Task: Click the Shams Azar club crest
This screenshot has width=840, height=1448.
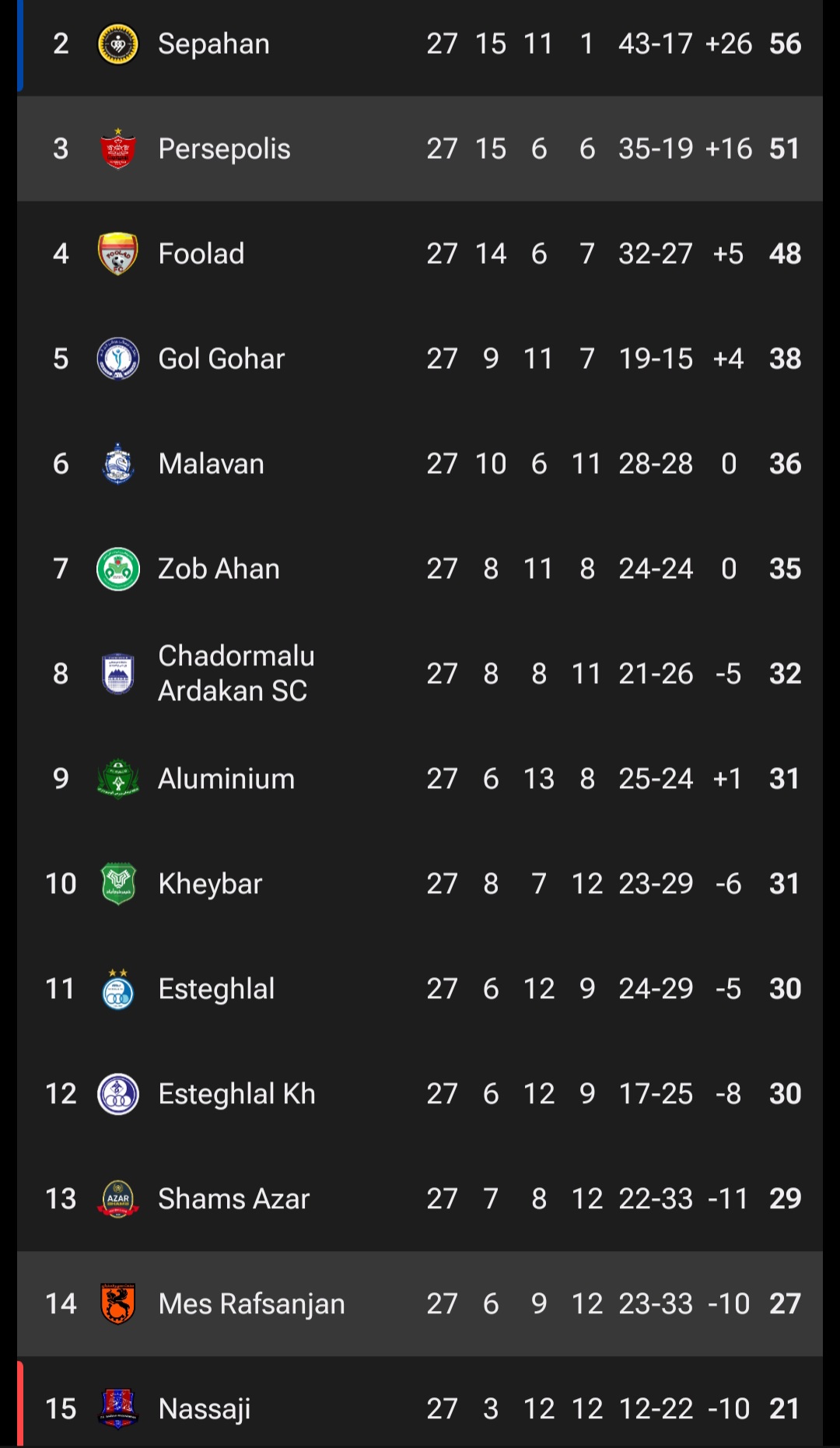Action: [x=117, y=1199]
